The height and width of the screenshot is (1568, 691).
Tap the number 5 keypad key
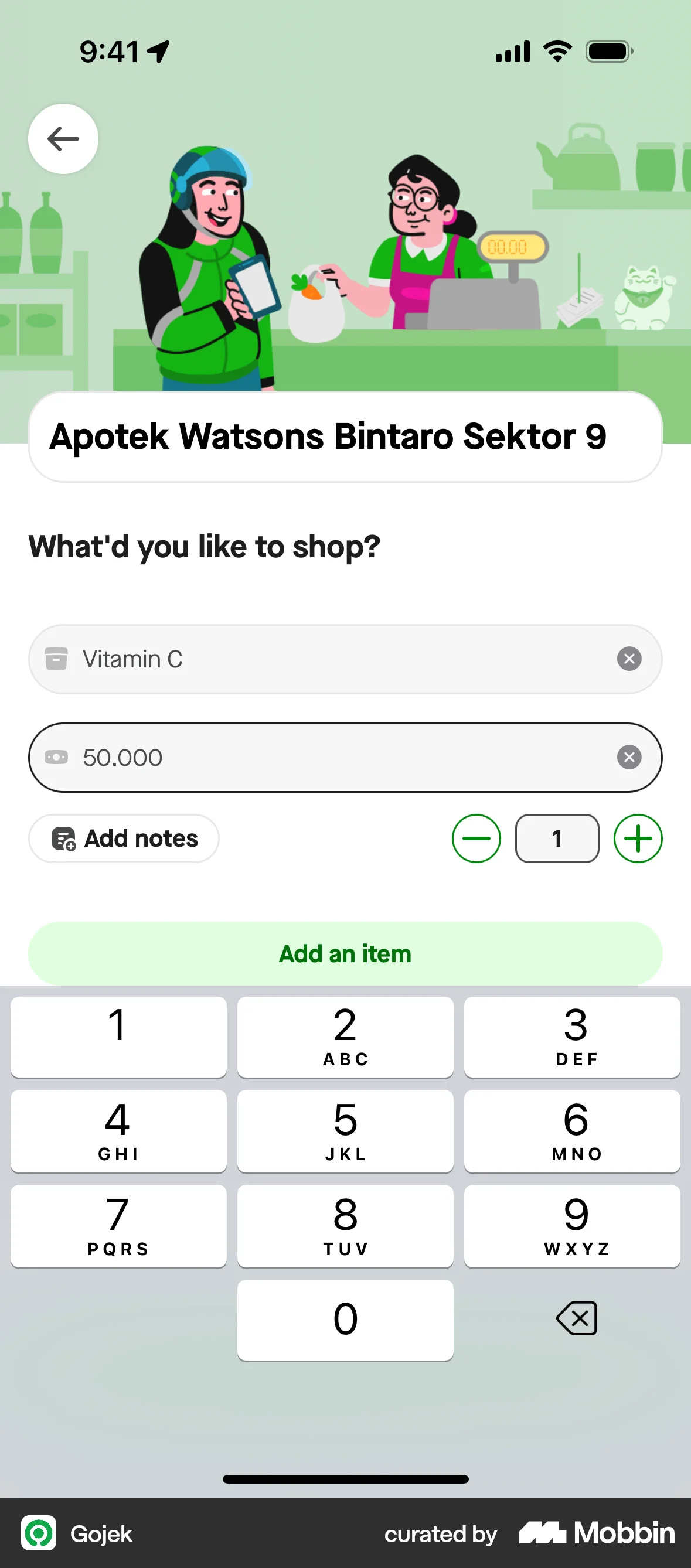point(345,1131)
